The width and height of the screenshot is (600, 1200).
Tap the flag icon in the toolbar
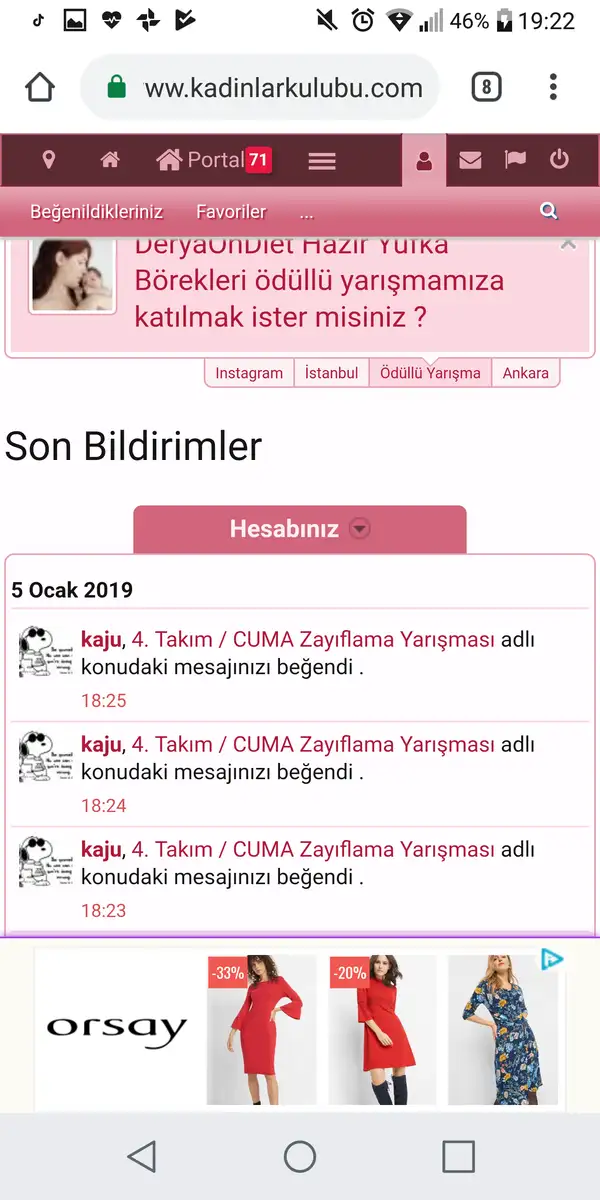click(515, 160)
